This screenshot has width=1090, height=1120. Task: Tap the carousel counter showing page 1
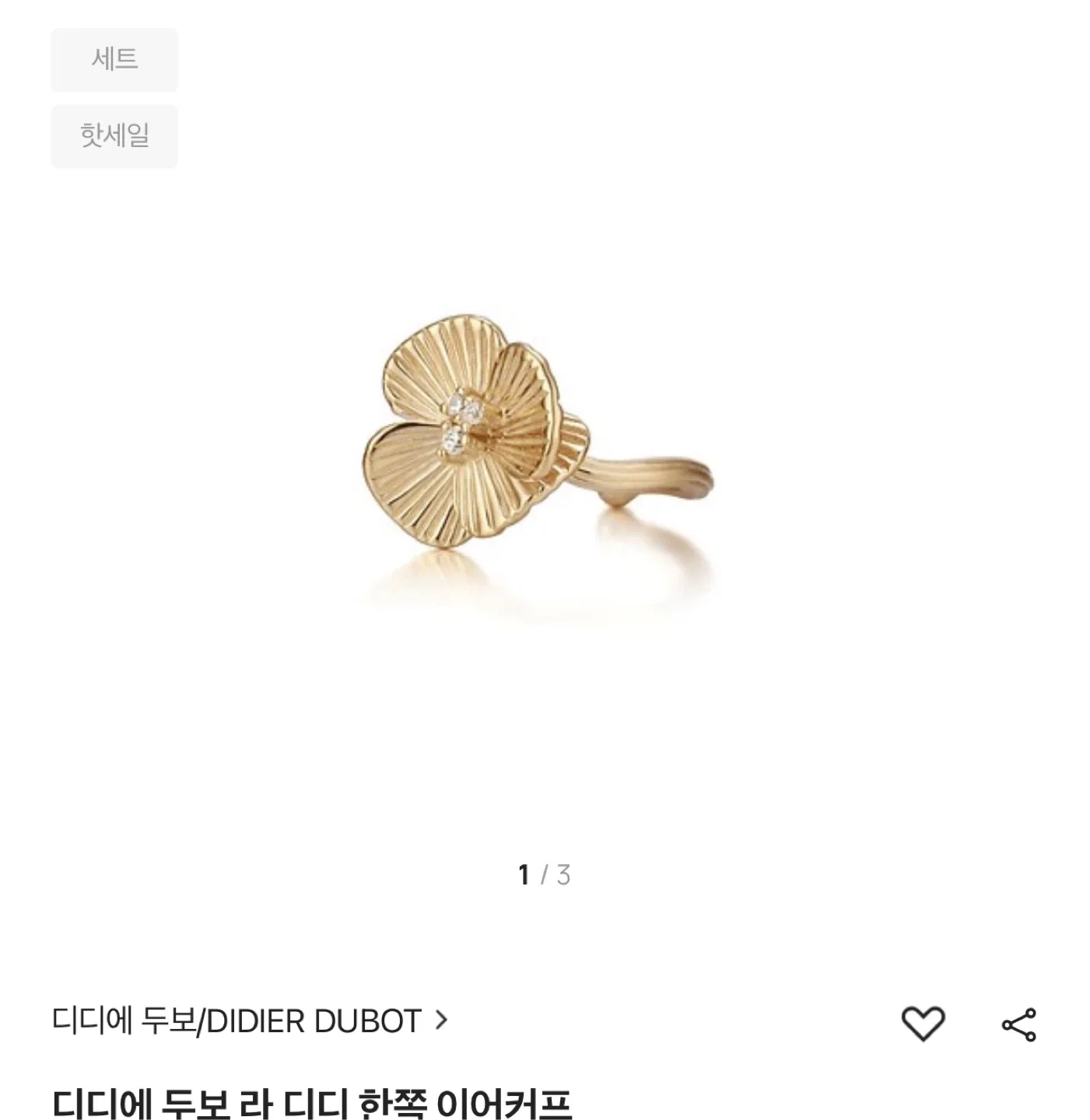[x=545, y=874]
